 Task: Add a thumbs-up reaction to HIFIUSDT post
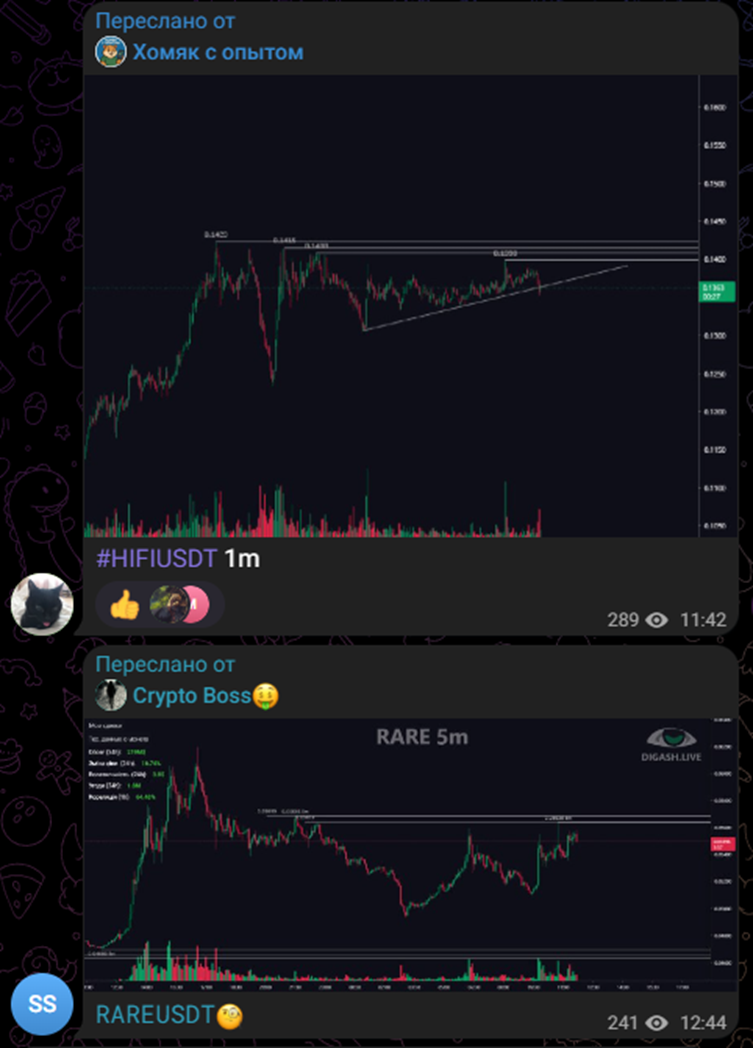click(x=124, y=604)
